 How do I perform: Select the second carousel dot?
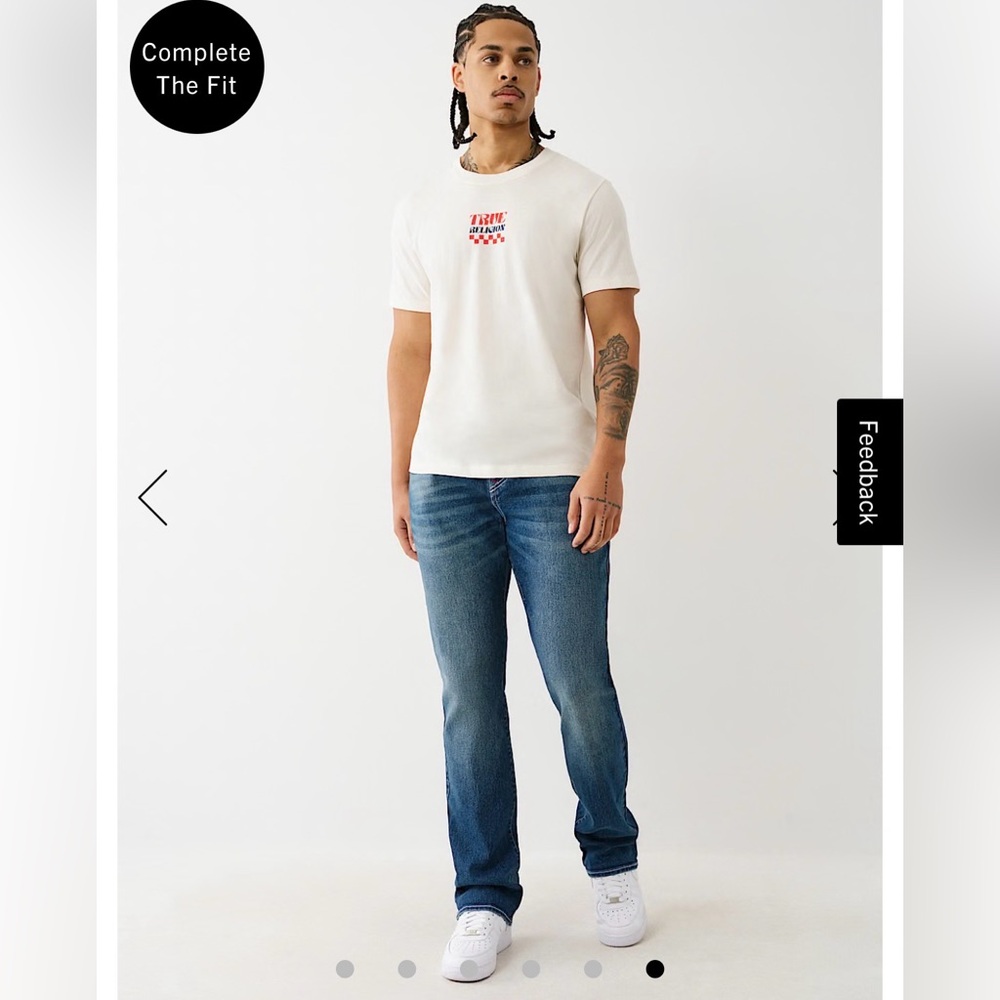coord(407,968)
